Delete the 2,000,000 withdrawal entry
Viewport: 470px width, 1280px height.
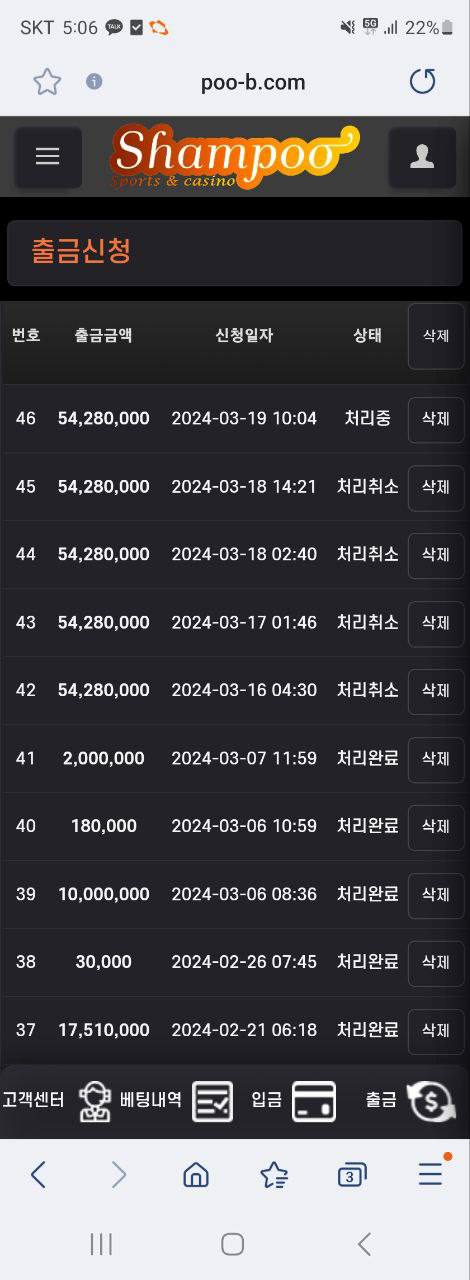point(436,759)
